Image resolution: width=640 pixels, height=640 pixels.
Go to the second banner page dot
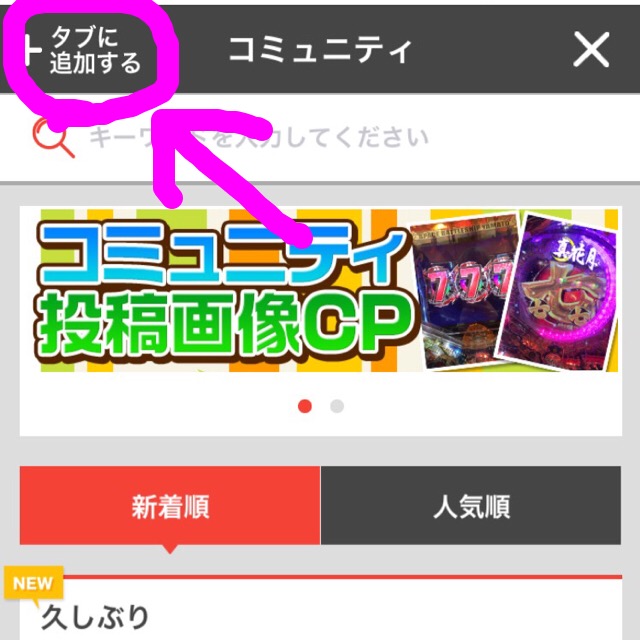click(337, 406)
